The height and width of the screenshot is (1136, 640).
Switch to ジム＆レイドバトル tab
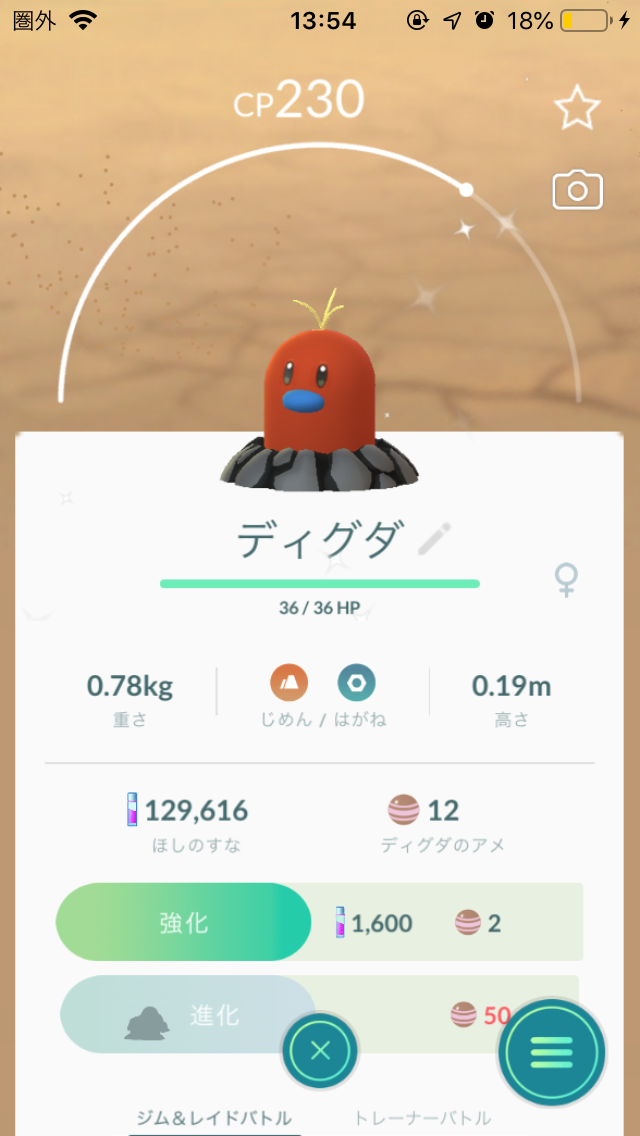pyautogui.click(x=215, y=1116)
